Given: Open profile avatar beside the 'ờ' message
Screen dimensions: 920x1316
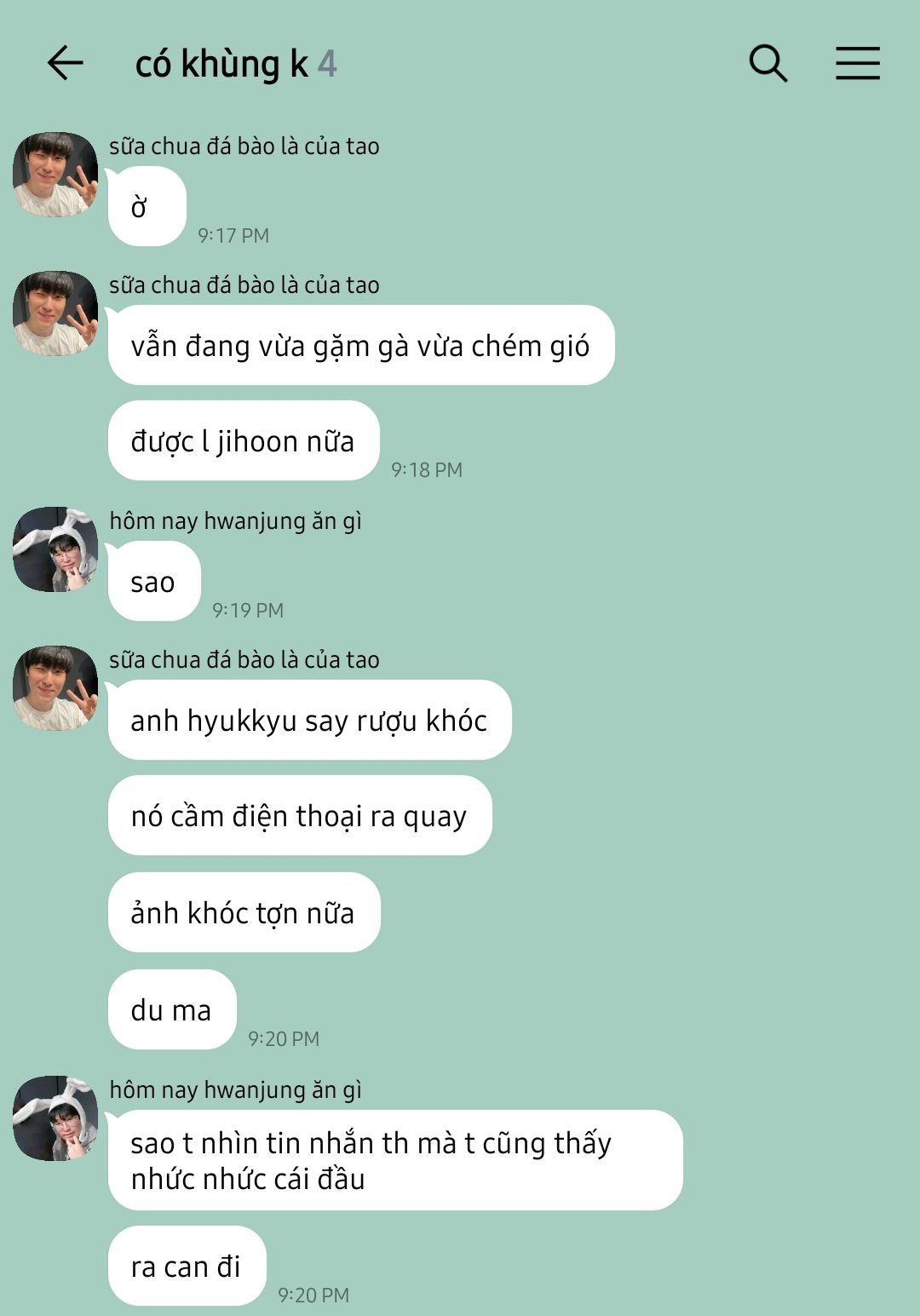Looking at the screenshot, I should pos(55,175).
